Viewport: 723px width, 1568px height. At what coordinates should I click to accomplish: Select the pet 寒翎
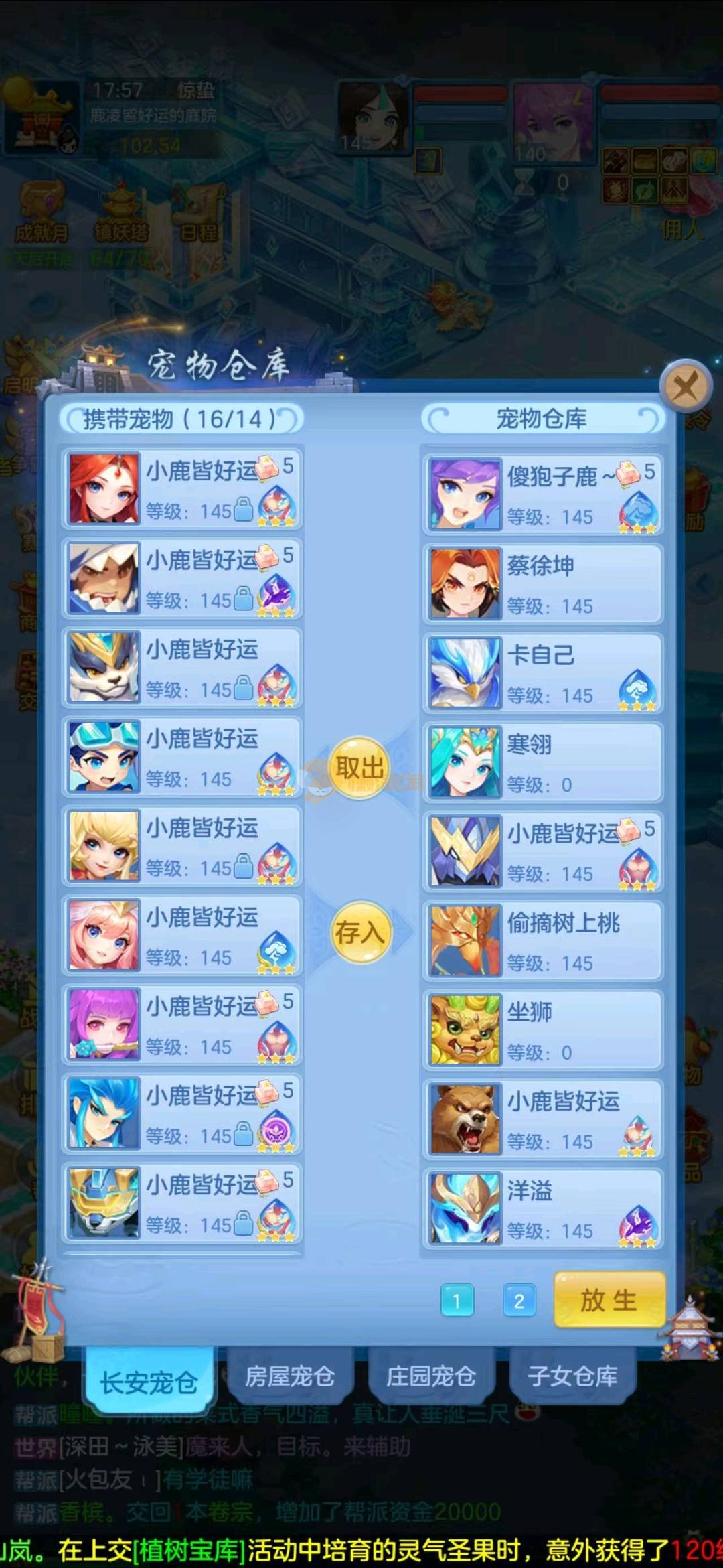point(542,762)
